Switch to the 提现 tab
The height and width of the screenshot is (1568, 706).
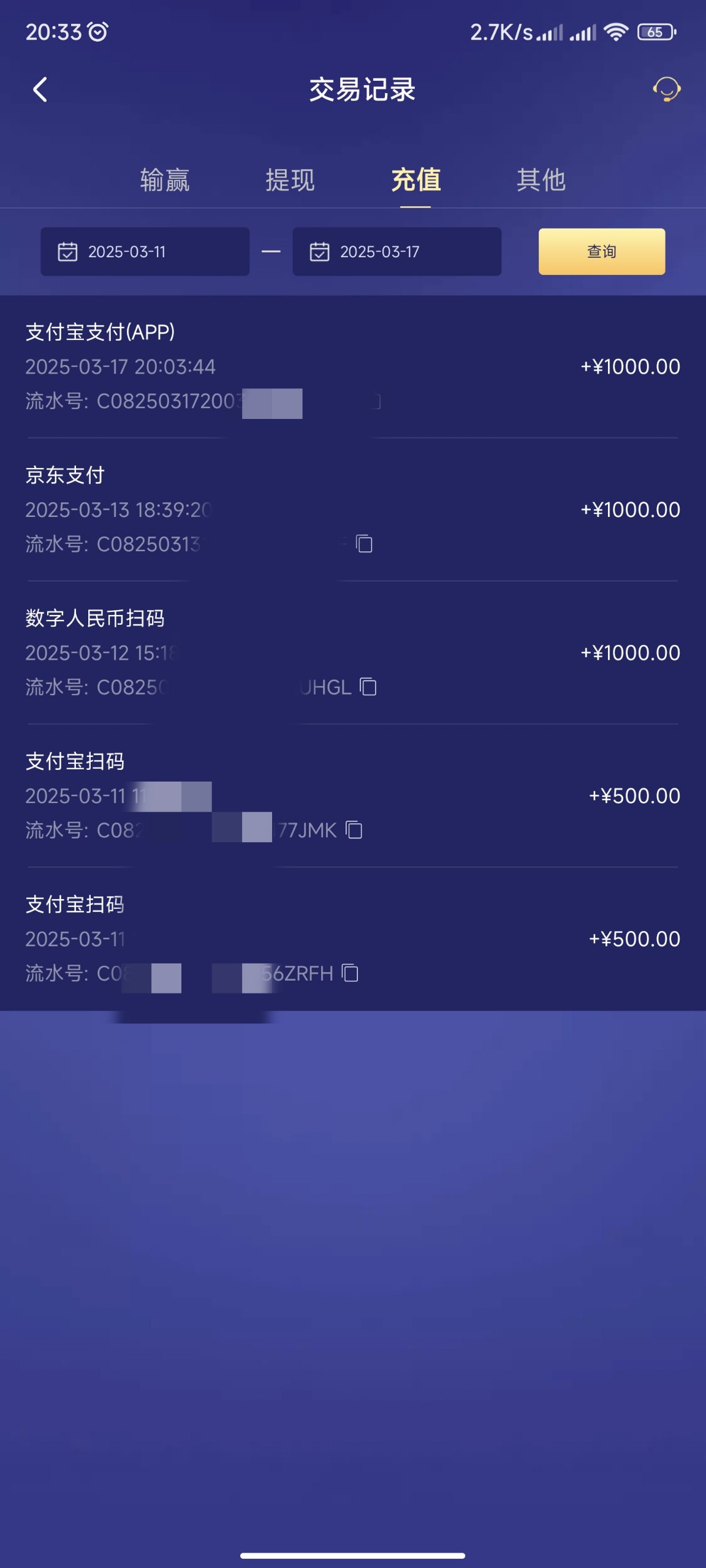290,180
